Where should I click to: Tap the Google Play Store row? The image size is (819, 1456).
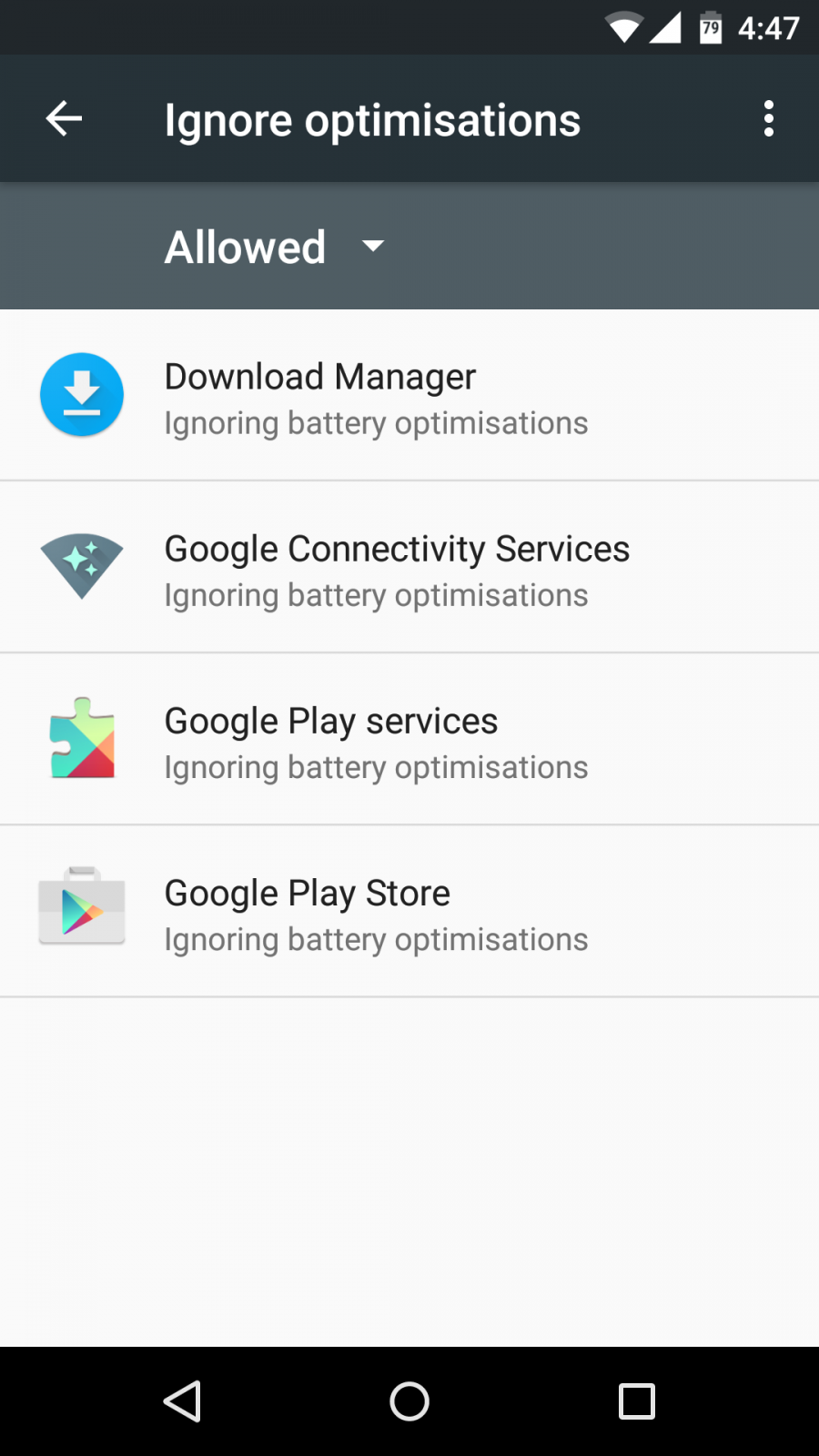(409, 911)
